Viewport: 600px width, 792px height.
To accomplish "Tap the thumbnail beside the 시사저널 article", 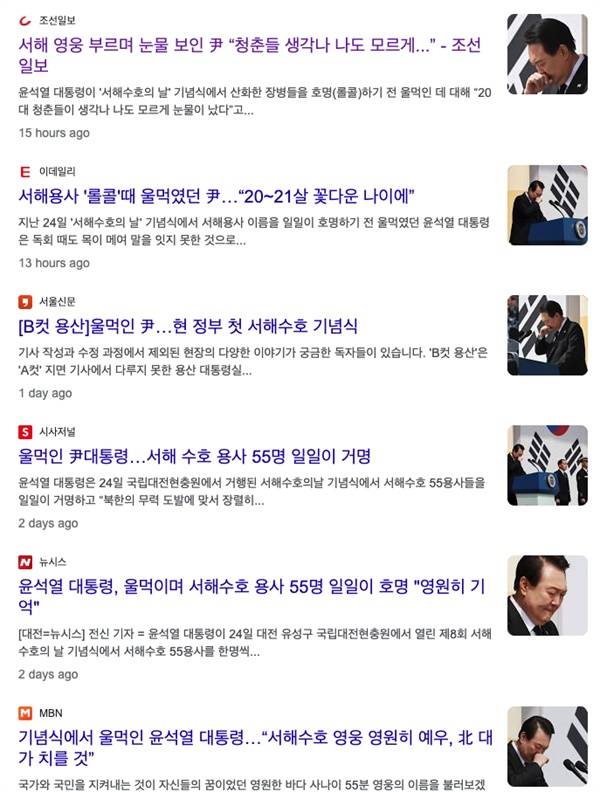I will (547, 465).
